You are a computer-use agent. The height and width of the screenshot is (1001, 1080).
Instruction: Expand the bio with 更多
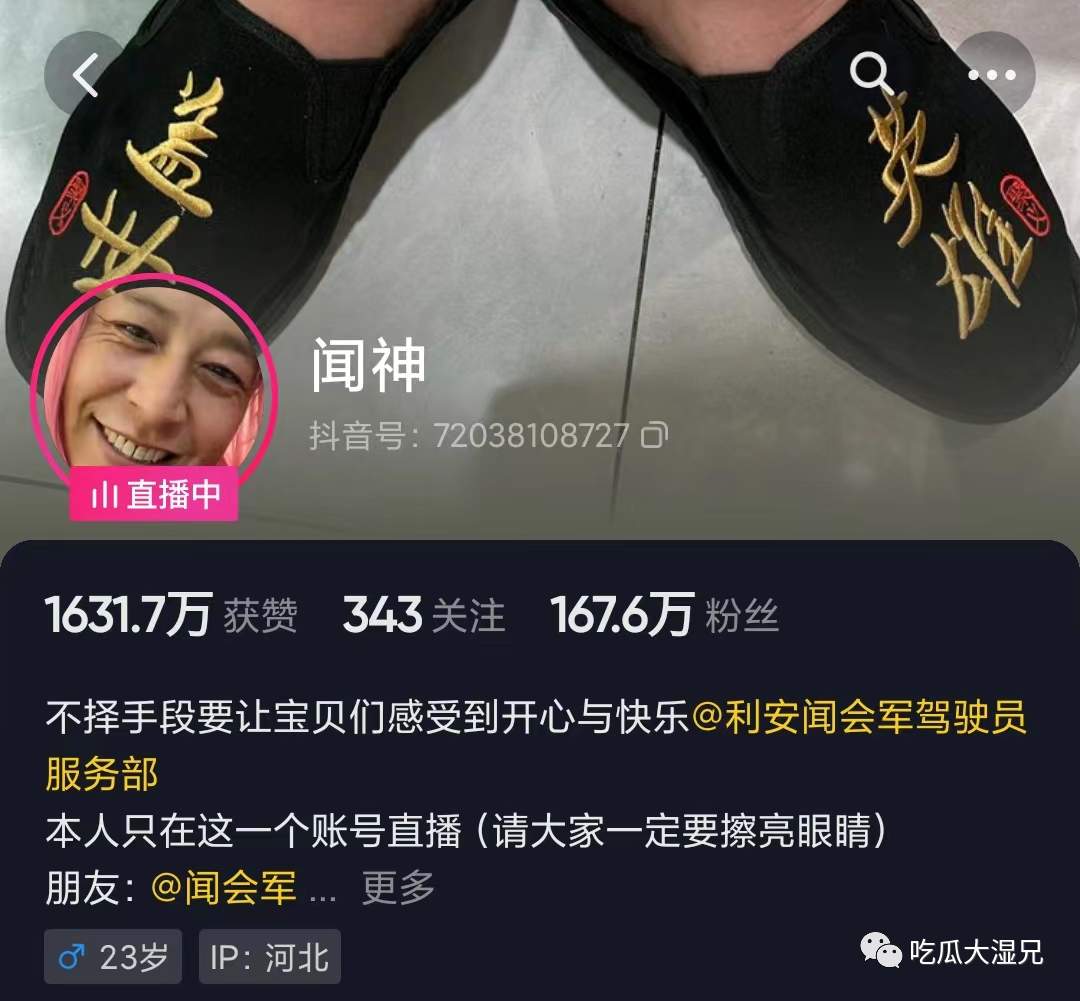(398, 887)
